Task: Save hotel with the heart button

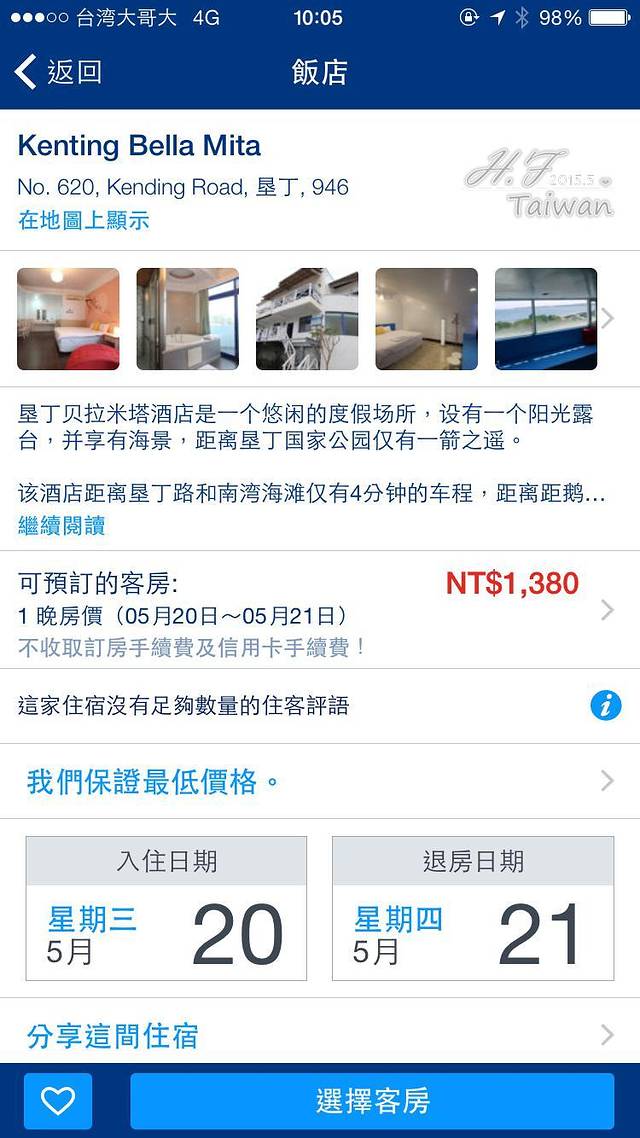Action: tap(58, 1101)
